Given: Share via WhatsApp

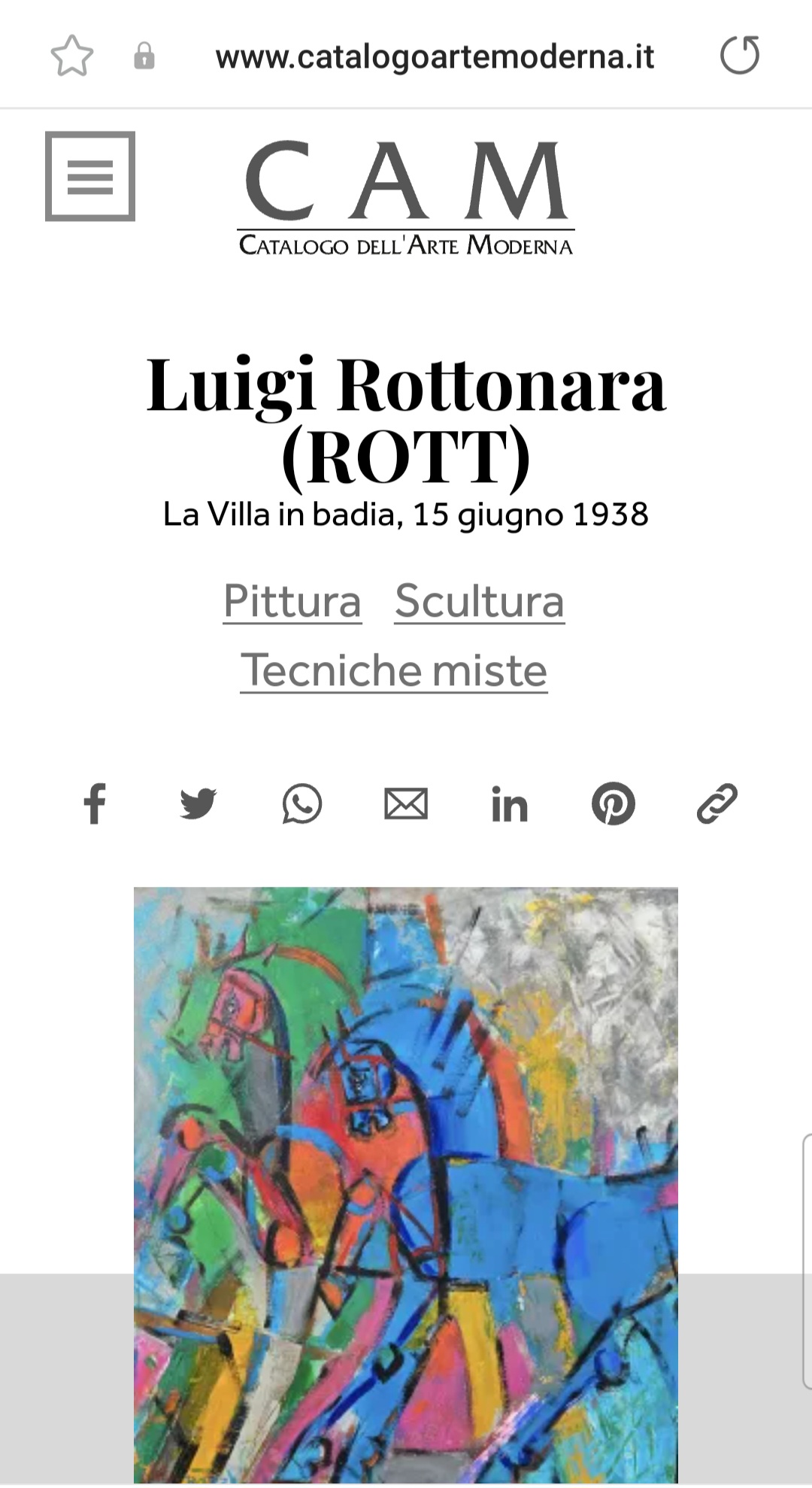Looking at the screenshot, I should pos(302,803).
